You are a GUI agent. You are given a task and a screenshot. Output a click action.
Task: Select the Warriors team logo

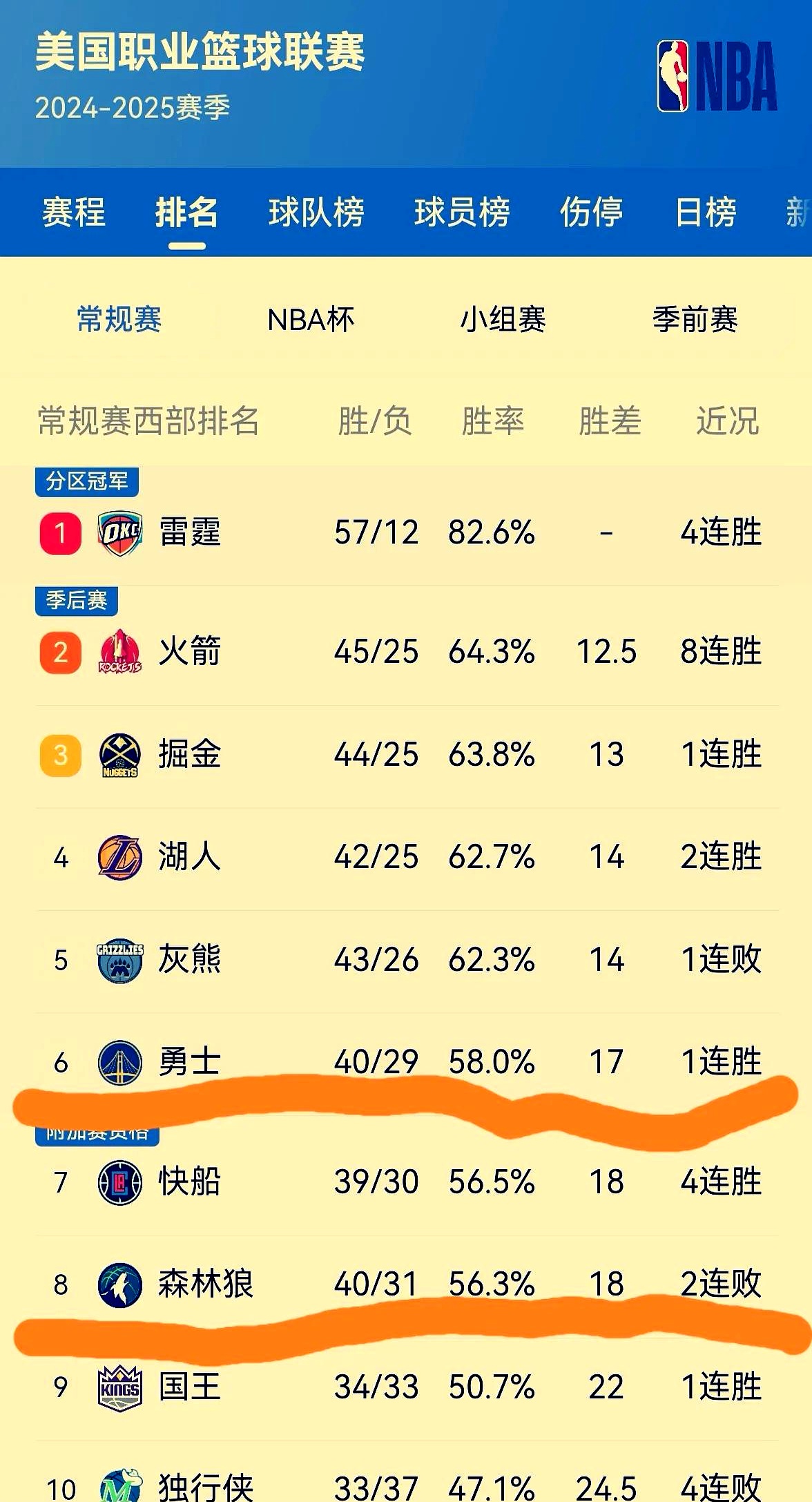pos(119,1063)
